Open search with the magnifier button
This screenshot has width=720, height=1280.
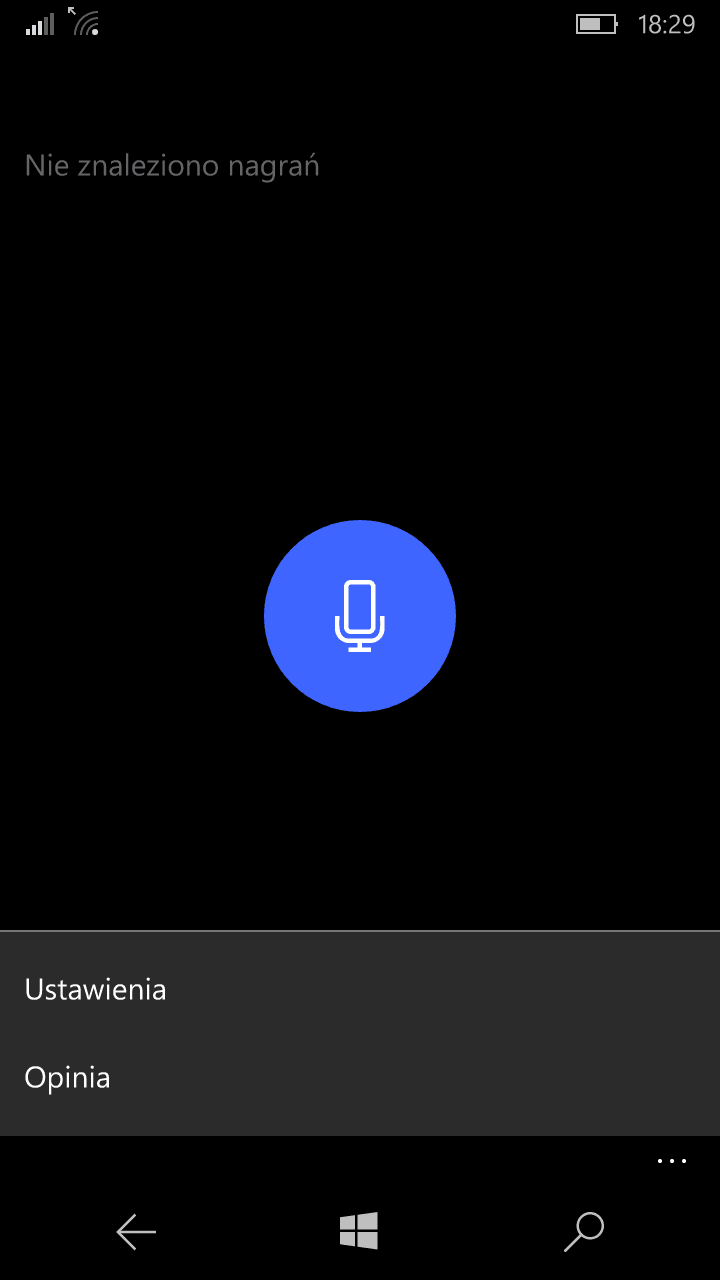(x=584, y=1232)
